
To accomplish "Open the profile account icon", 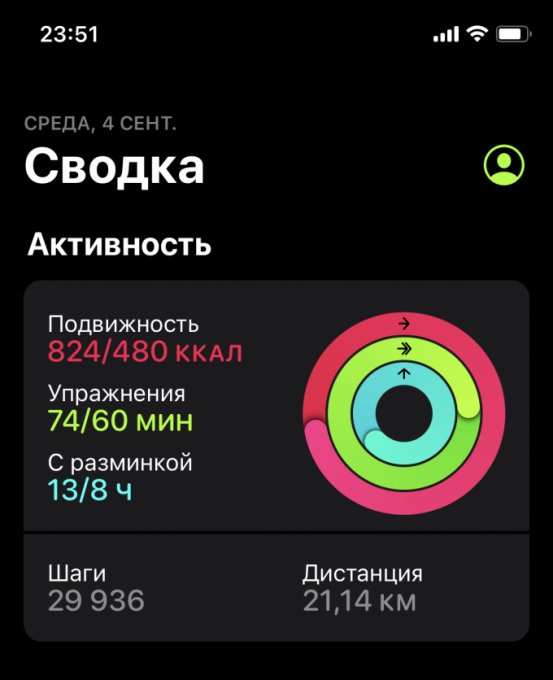I will coord(504,165).
